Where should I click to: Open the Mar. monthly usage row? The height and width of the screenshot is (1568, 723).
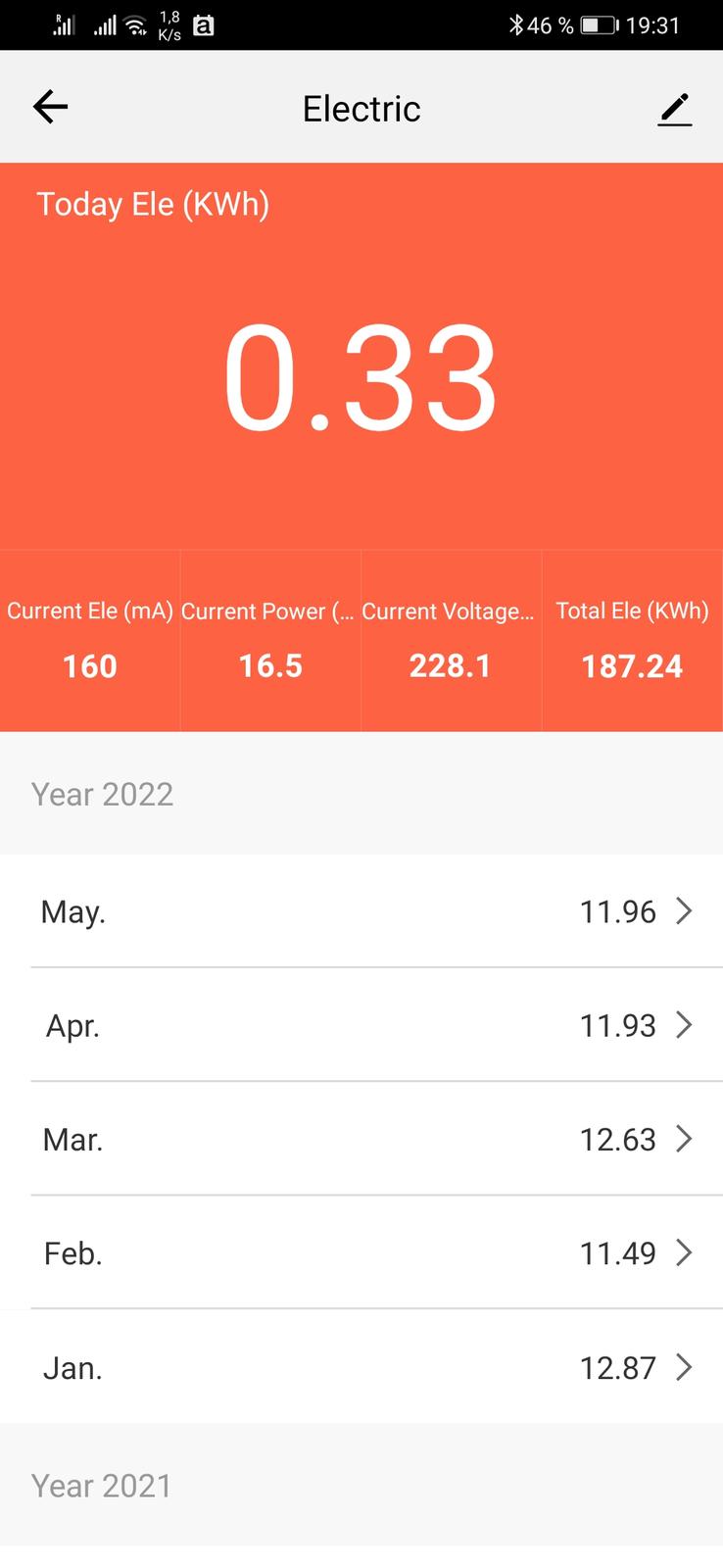pyautogui.click(x=361, y=1139)
